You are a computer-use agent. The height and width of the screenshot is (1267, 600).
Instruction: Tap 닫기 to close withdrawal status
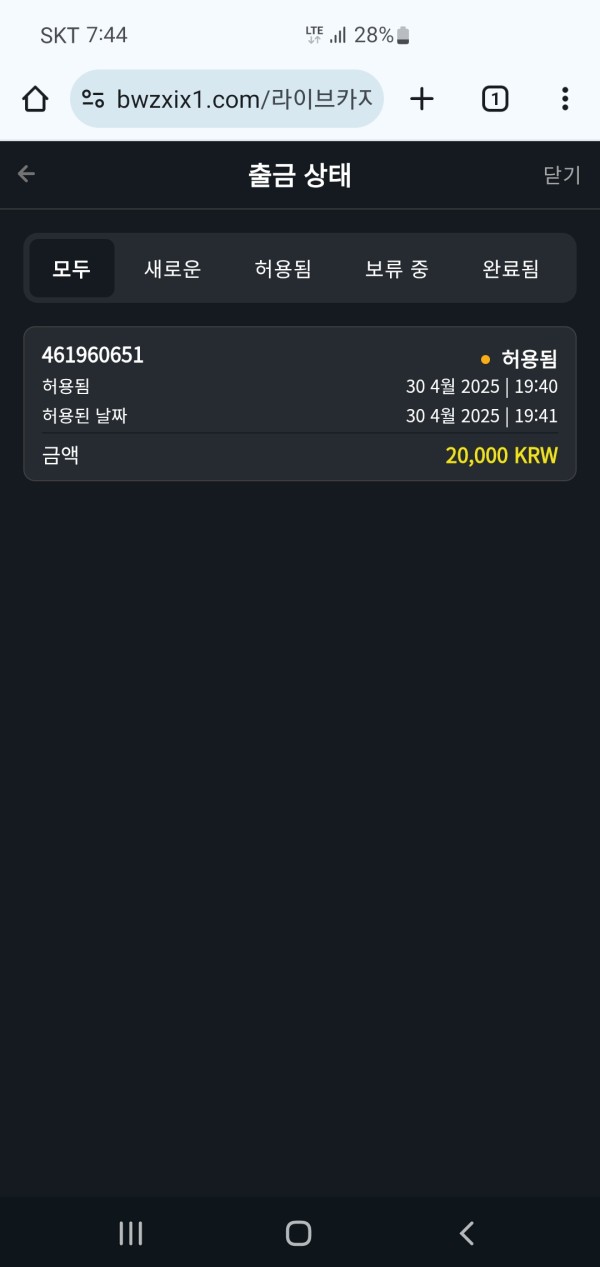(x=561, y=175)
